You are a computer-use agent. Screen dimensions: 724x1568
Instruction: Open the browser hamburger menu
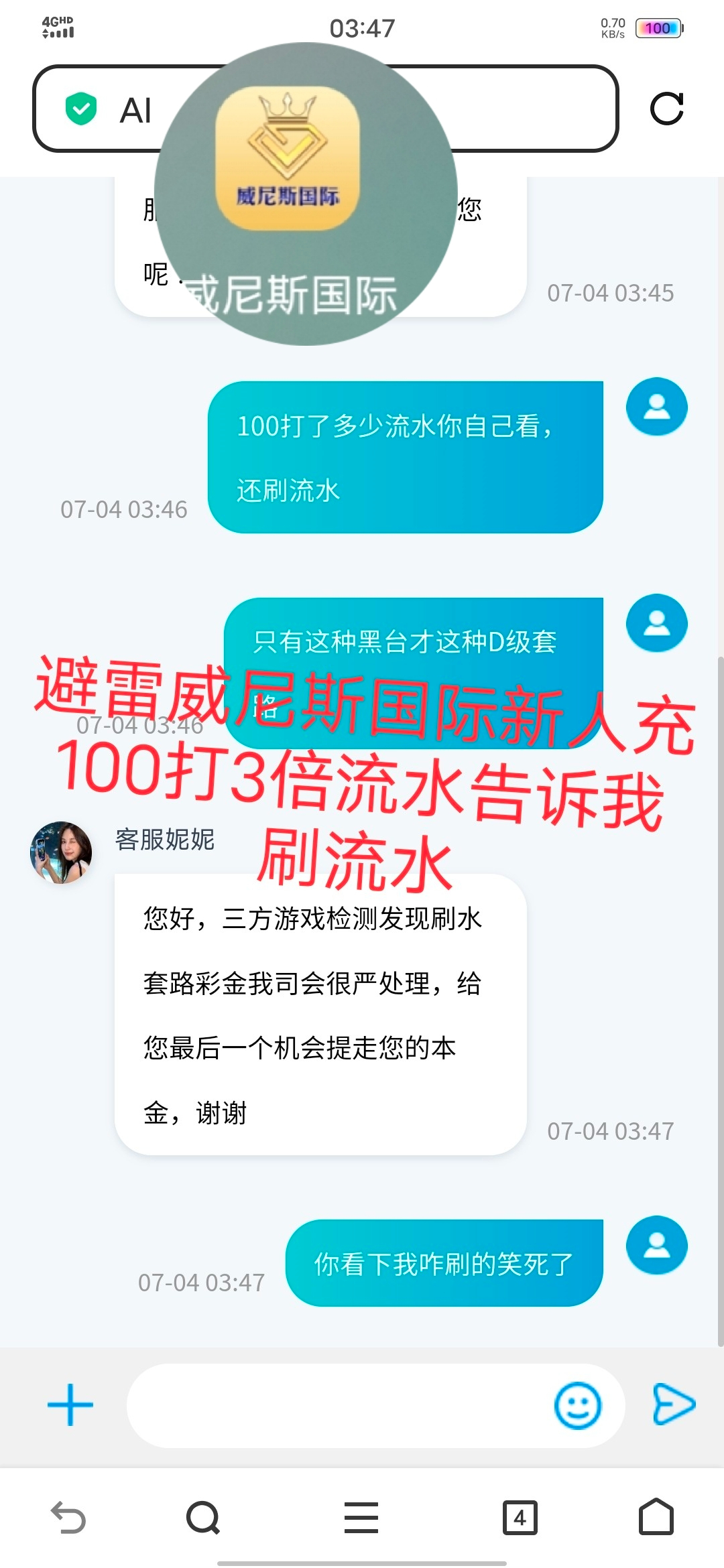point(361,1518)
